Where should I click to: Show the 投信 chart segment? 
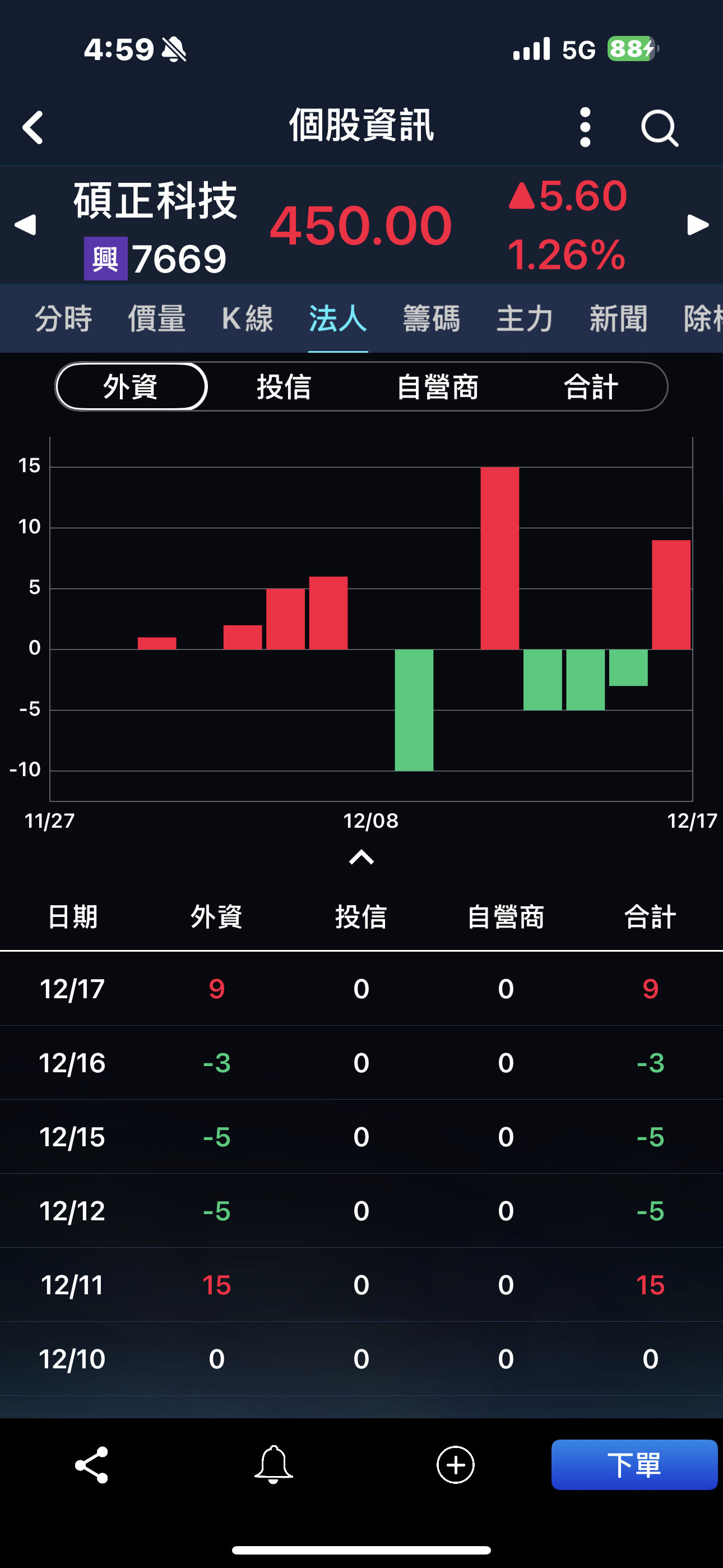[x=284, y=386]
